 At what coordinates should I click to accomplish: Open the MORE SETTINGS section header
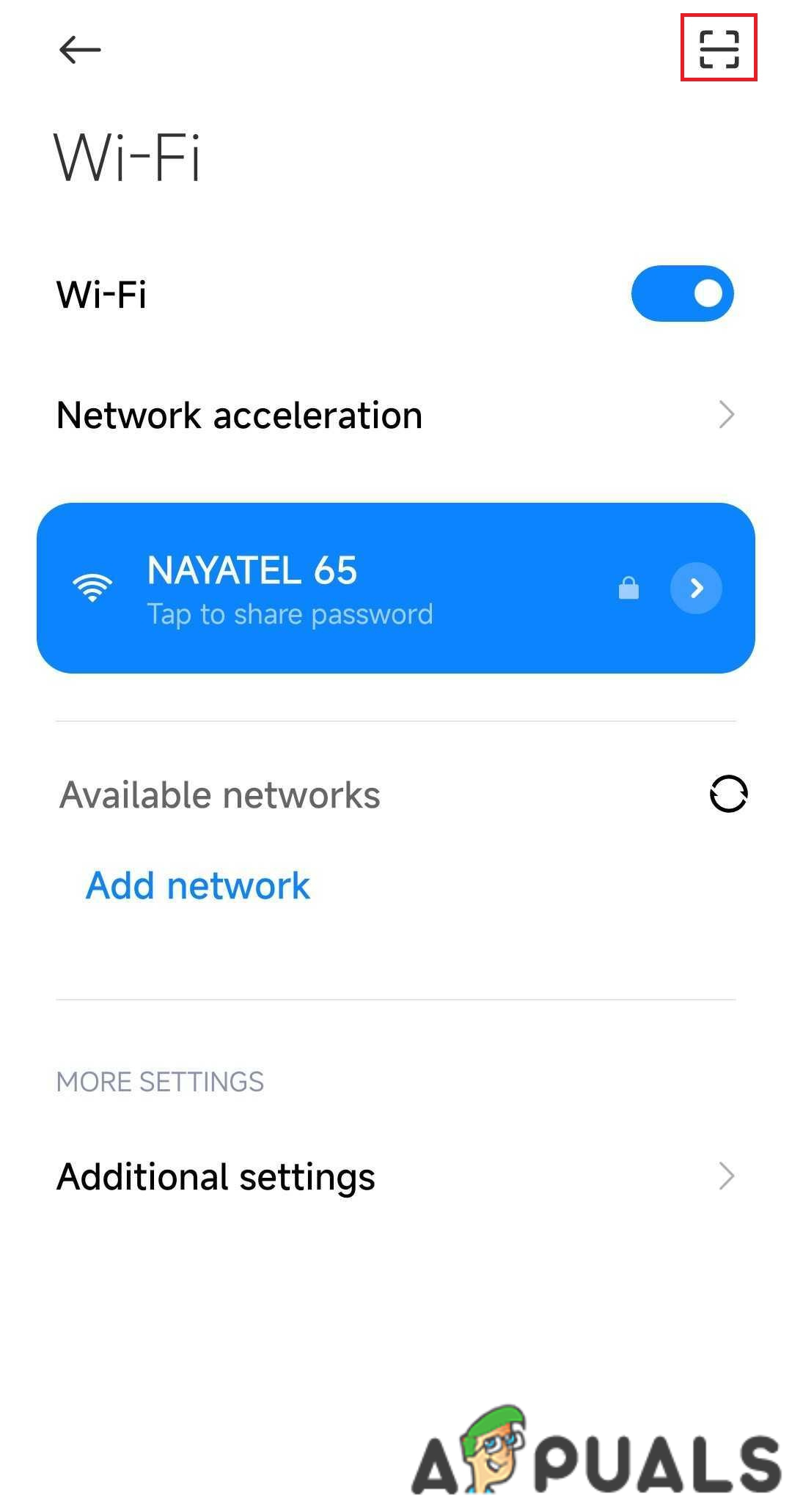click(159, 1082)
